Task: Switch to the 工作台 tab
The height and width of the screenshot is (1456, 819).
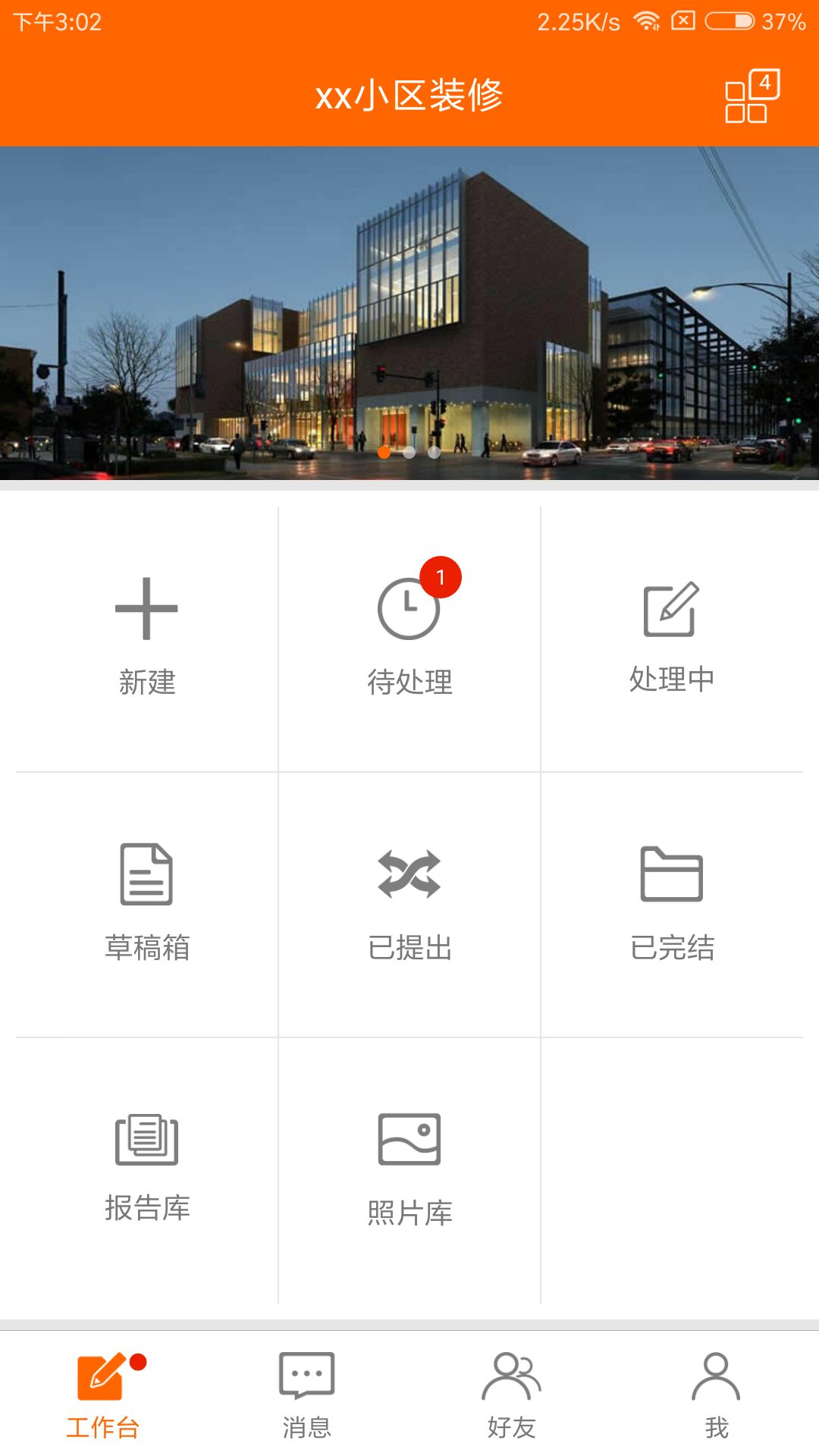Action: point(102,1395)
